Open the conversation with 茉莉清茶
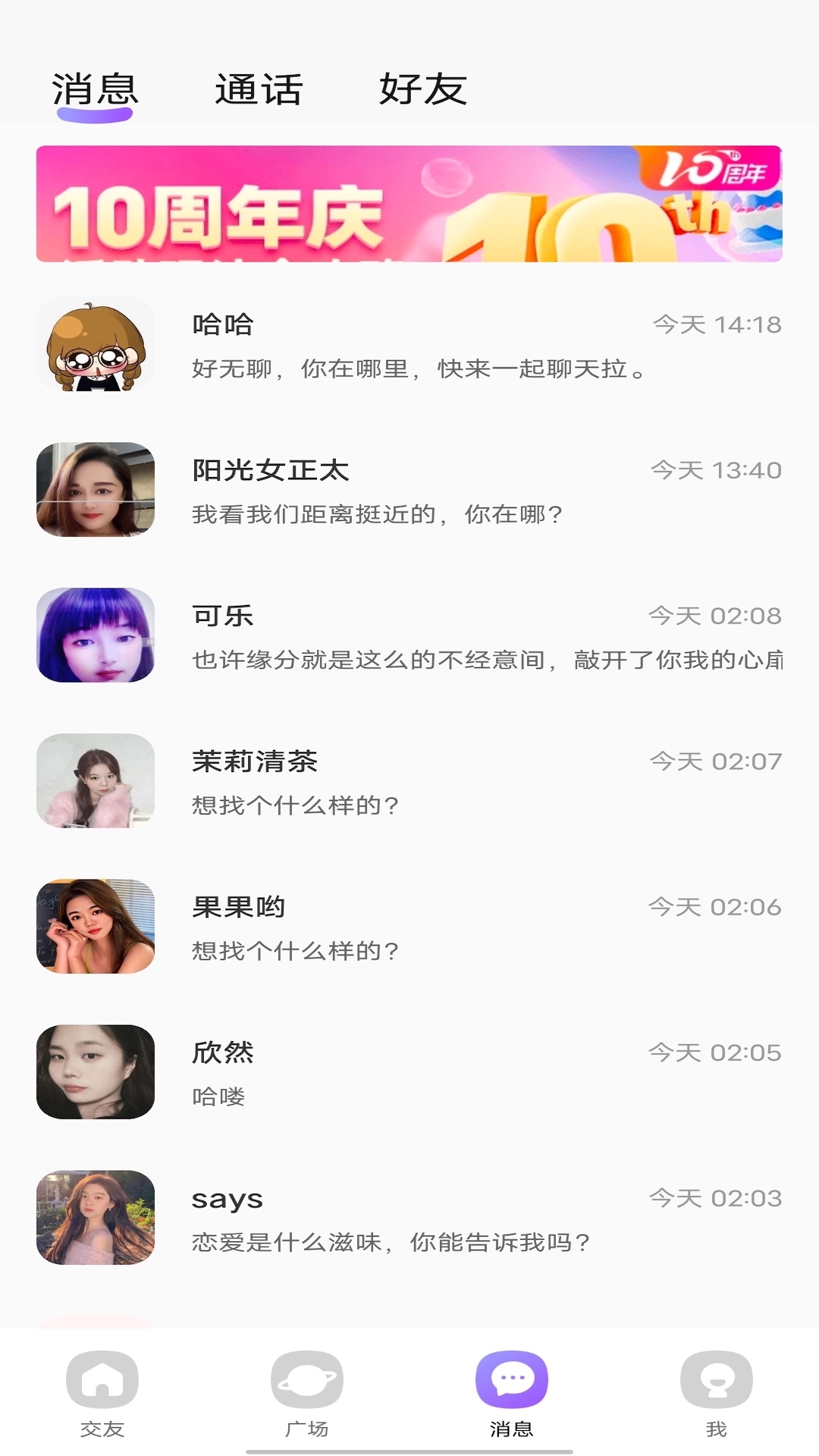 [409, 781]
